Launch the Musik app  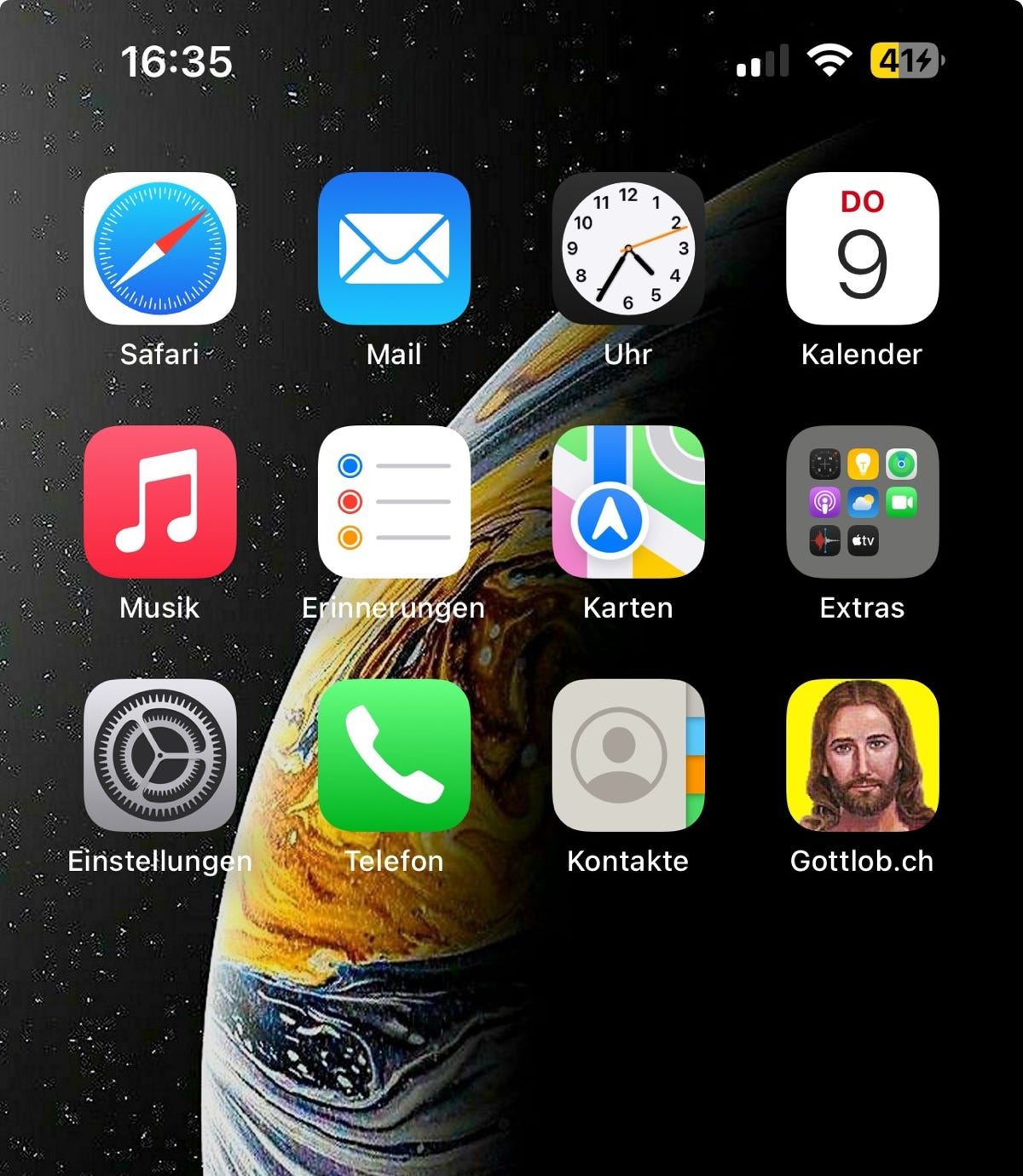tap(159, 502)
